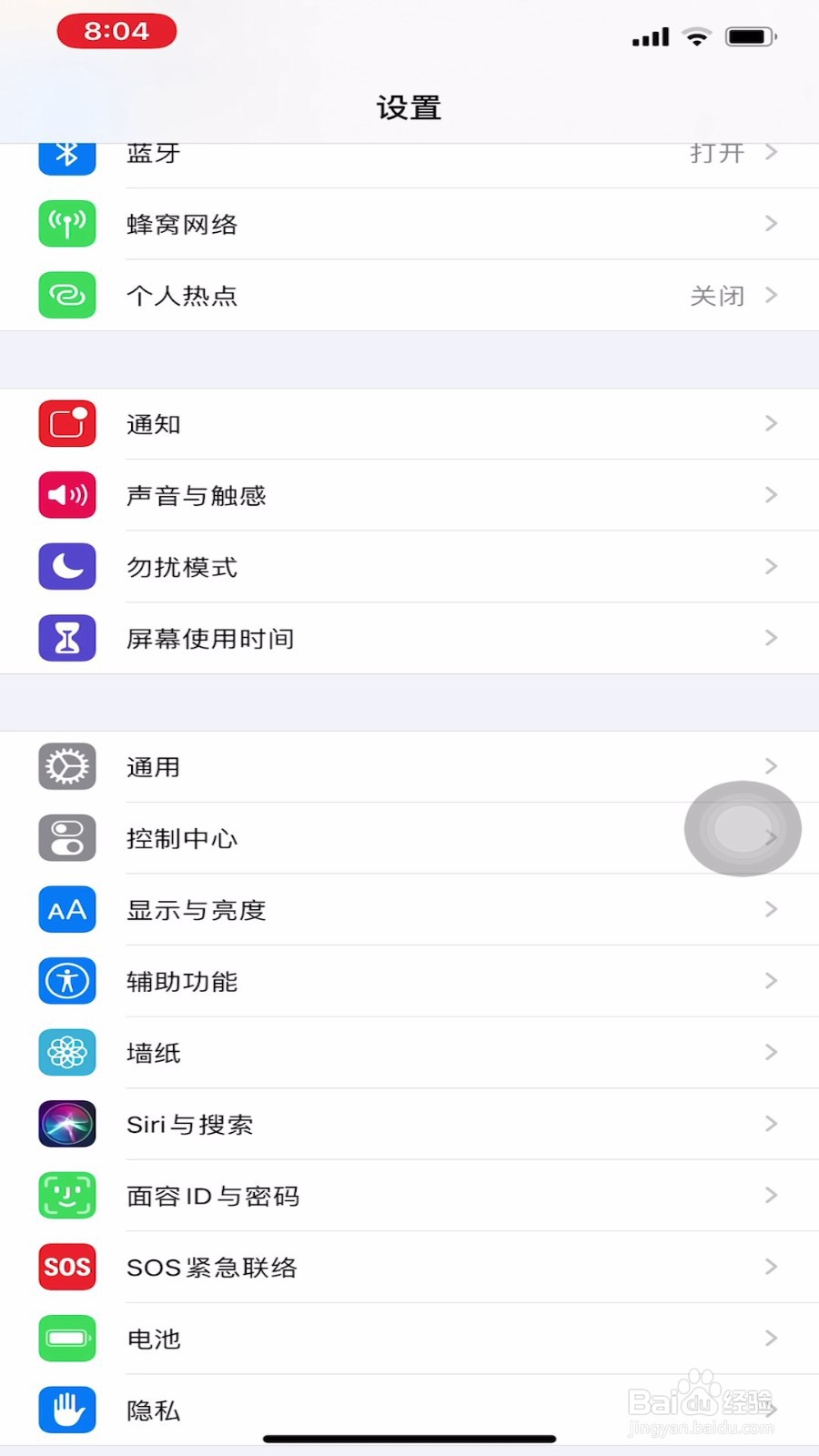Tap the 打开 text next to 蓝牙
Screen dimensions: 819x1456
(716, 153)
